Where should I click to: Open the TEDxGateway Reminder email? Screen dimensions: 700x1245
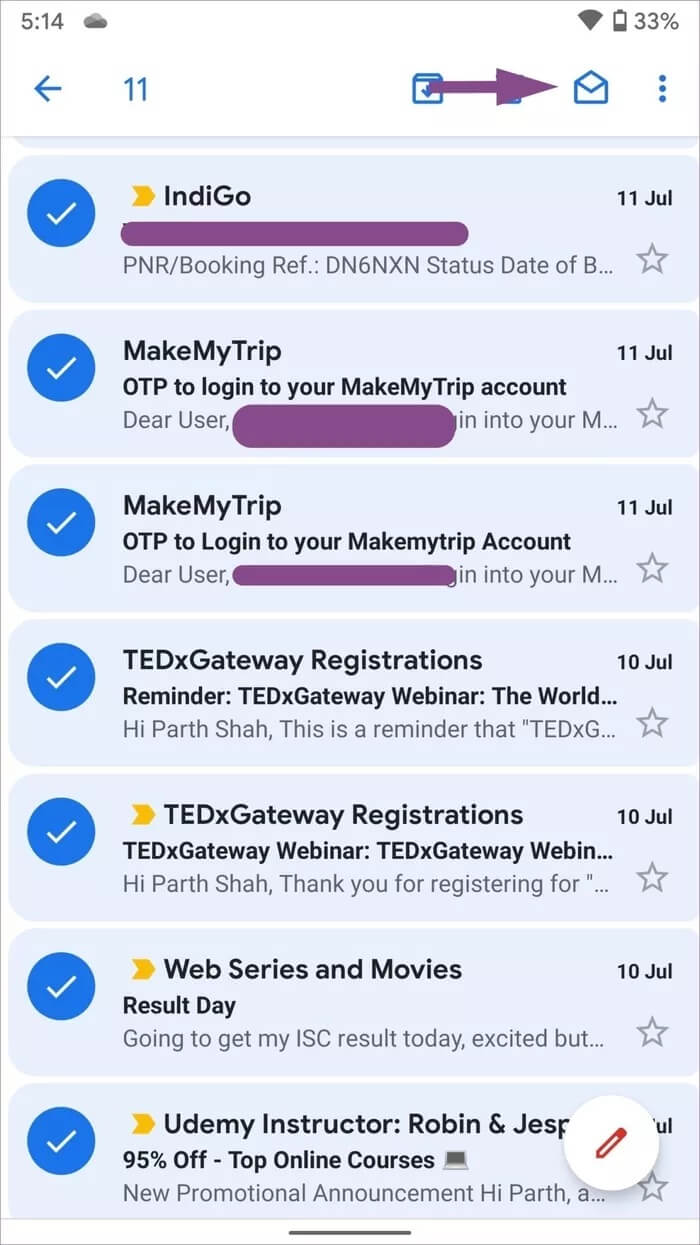pyautogui.click(x=369, y=695)
